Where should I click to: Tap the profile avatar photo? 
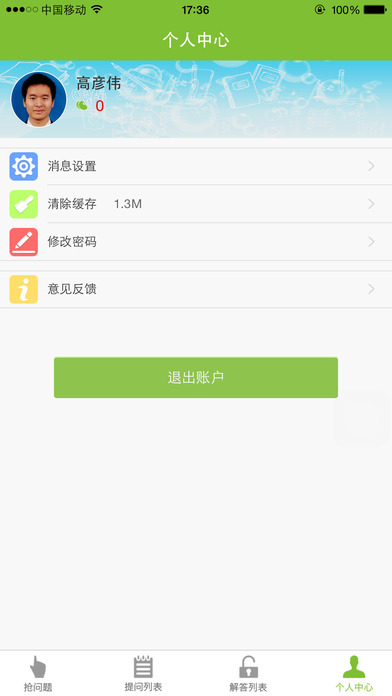[39, 99]
